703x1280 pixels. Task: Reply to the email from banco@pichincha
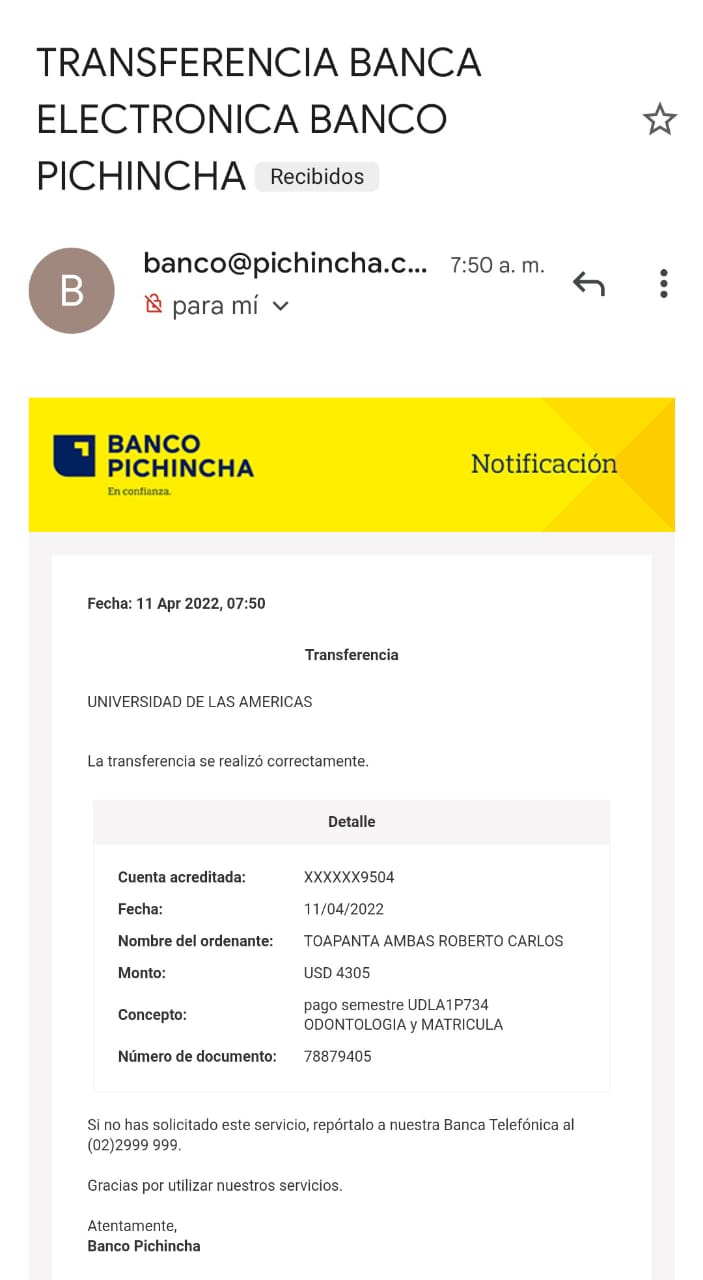click(x=588, y=285)
